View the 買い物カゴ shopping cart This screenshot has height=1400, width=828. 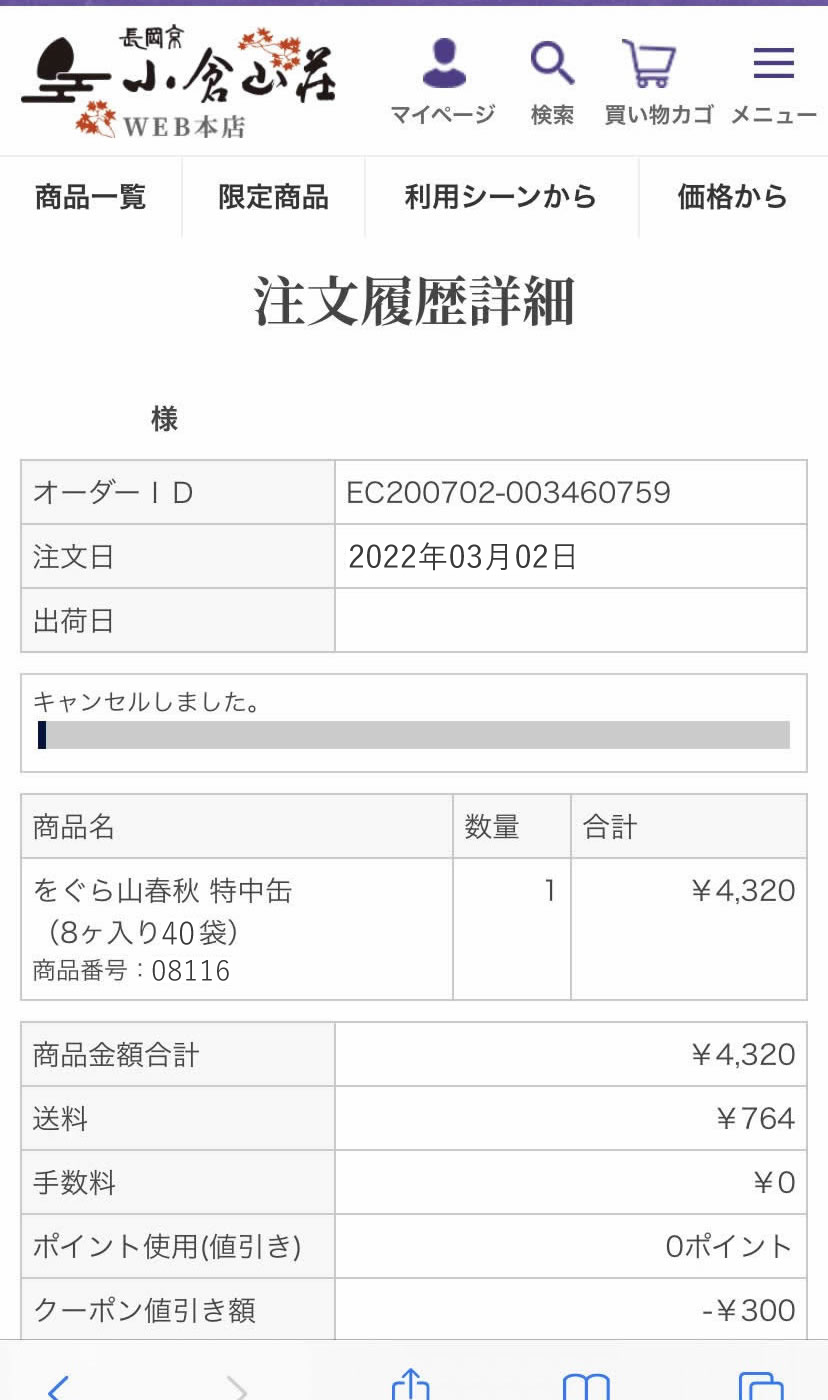[657, 82]
